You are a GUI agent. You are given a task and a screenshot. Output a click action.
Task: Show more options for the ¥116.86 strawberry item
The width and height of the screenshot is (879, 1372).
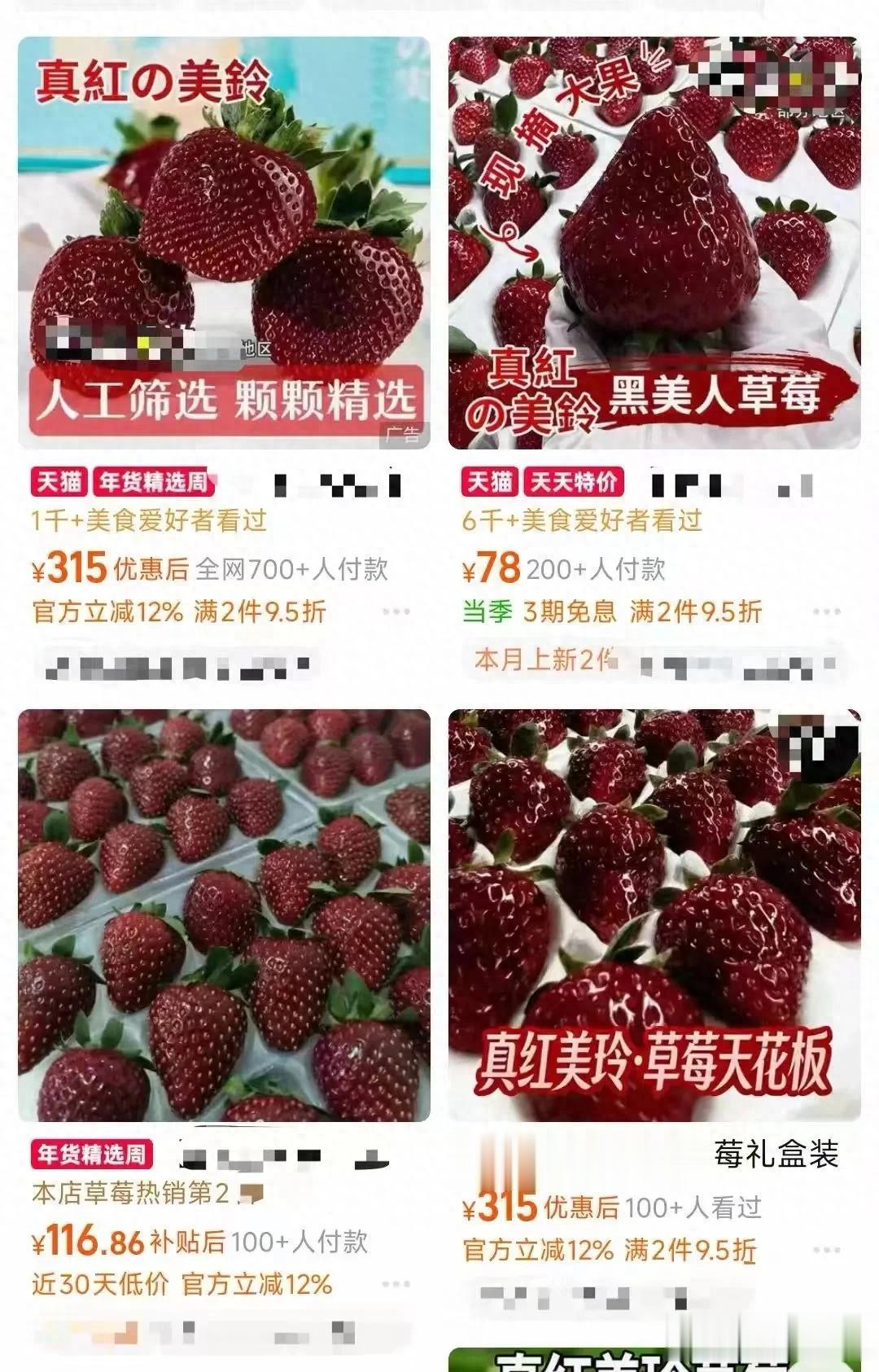pyautogui.click(x=396, y=1284)
